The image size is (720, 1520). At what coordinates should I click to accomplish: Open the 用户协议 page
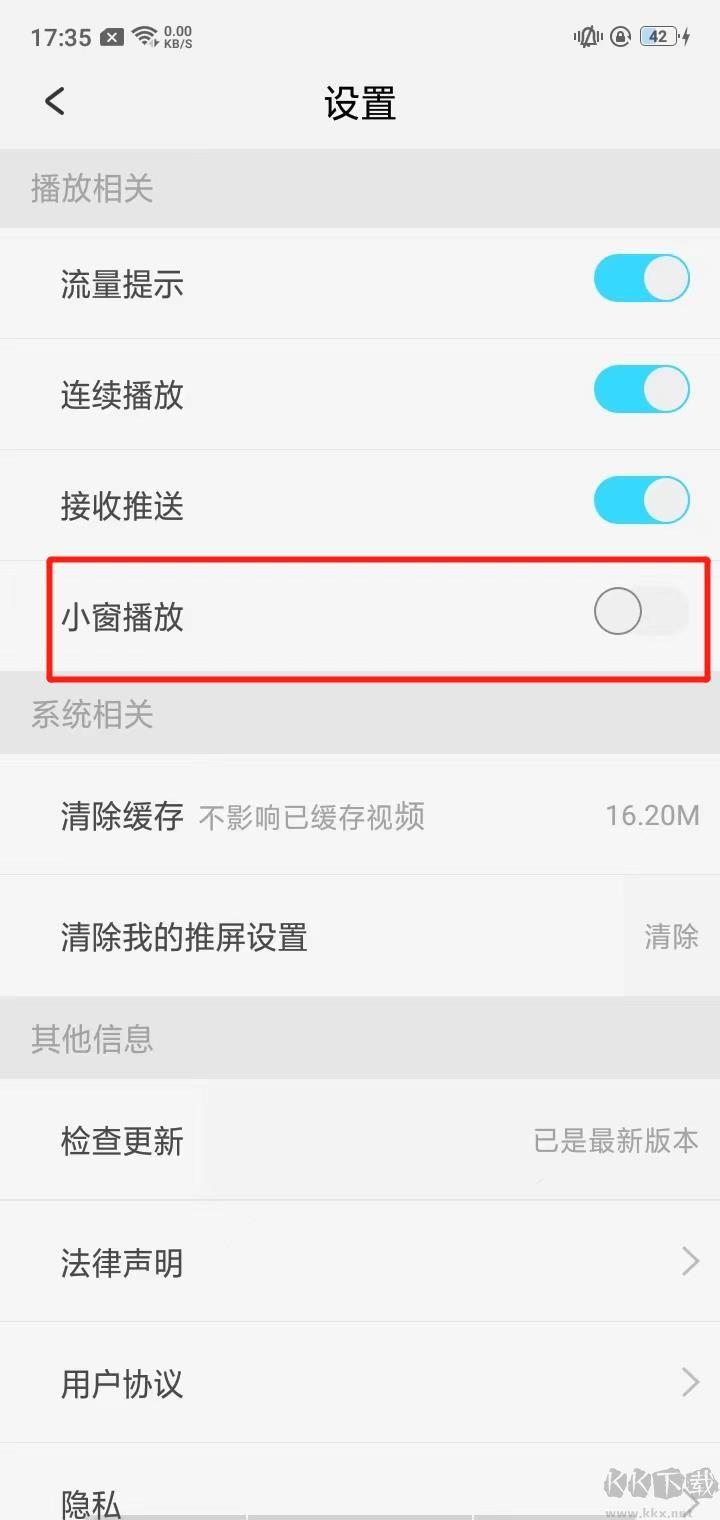point(360,1383)
